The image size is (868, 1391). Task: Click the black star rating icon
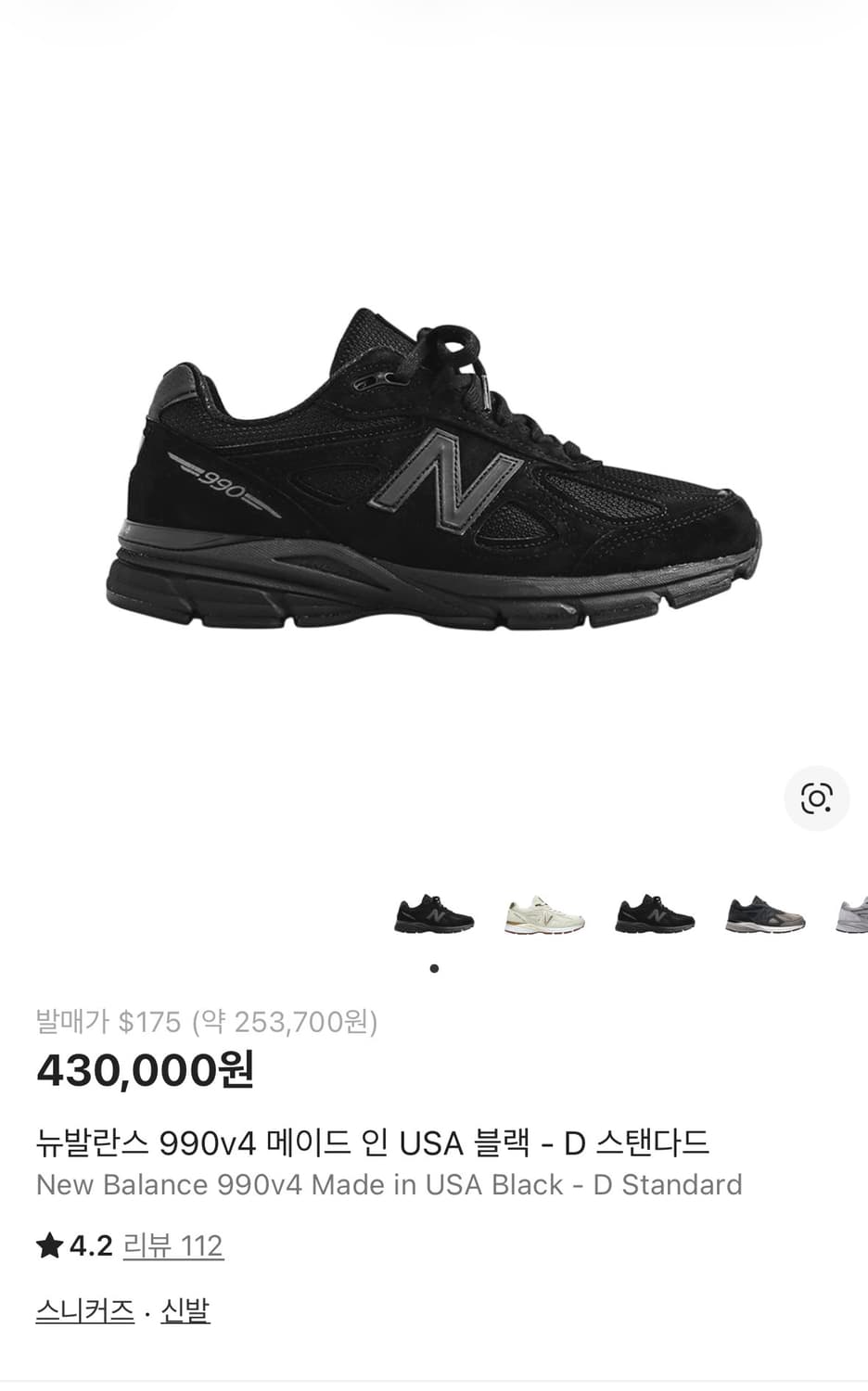coord(49,1245)
